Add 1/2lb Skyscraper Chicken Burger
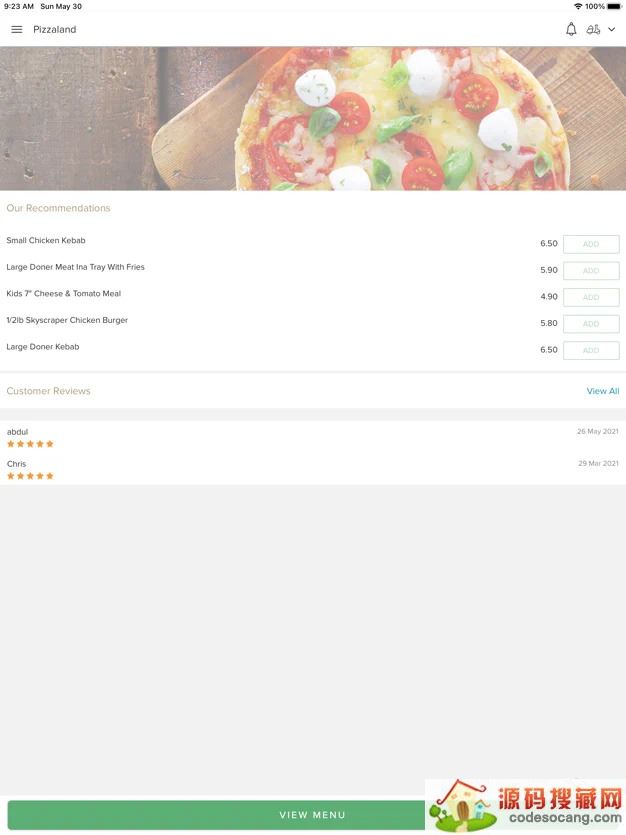 (x=590, y=324)
